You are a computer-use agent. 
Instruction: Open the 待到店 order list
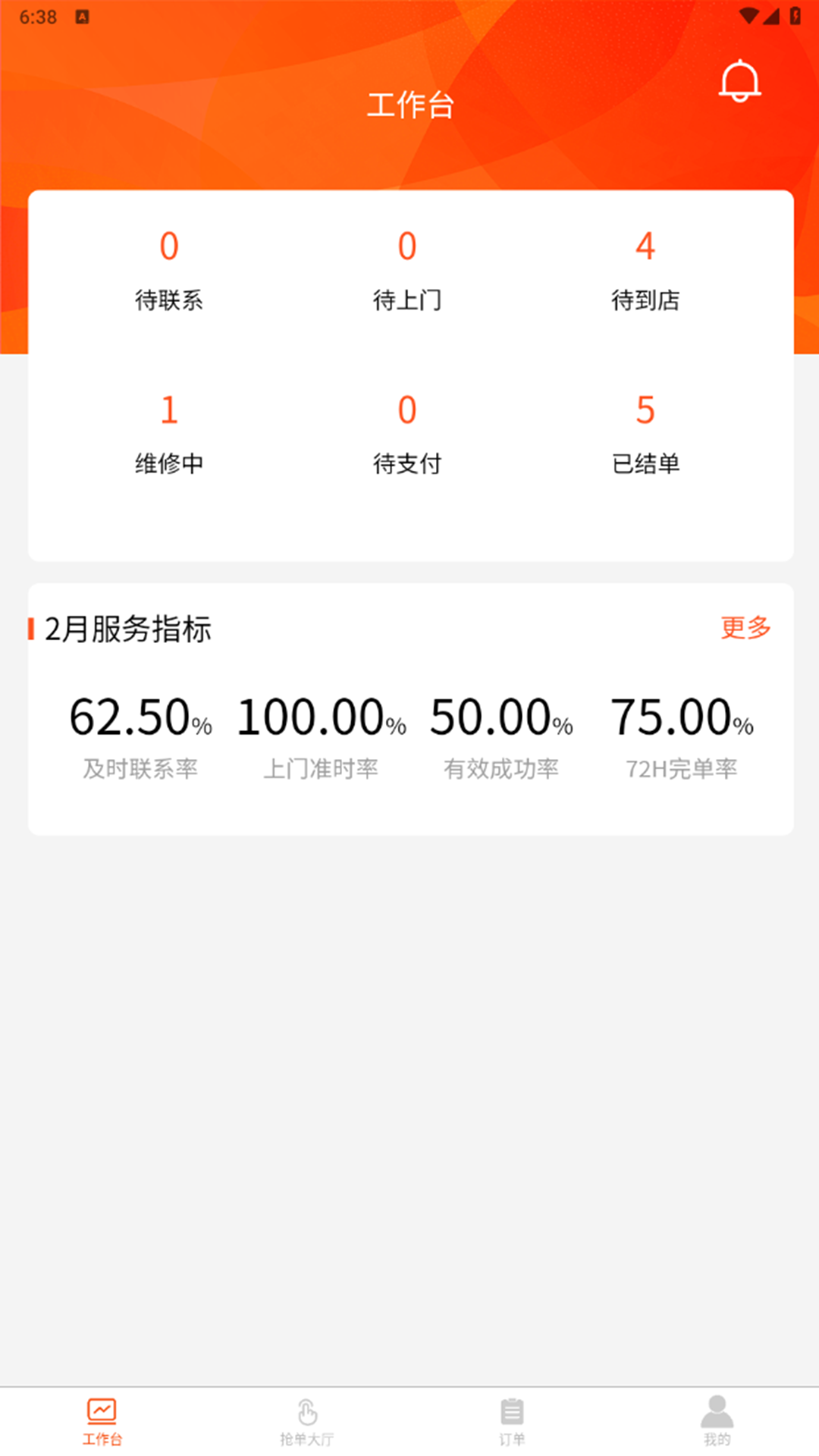645,271
